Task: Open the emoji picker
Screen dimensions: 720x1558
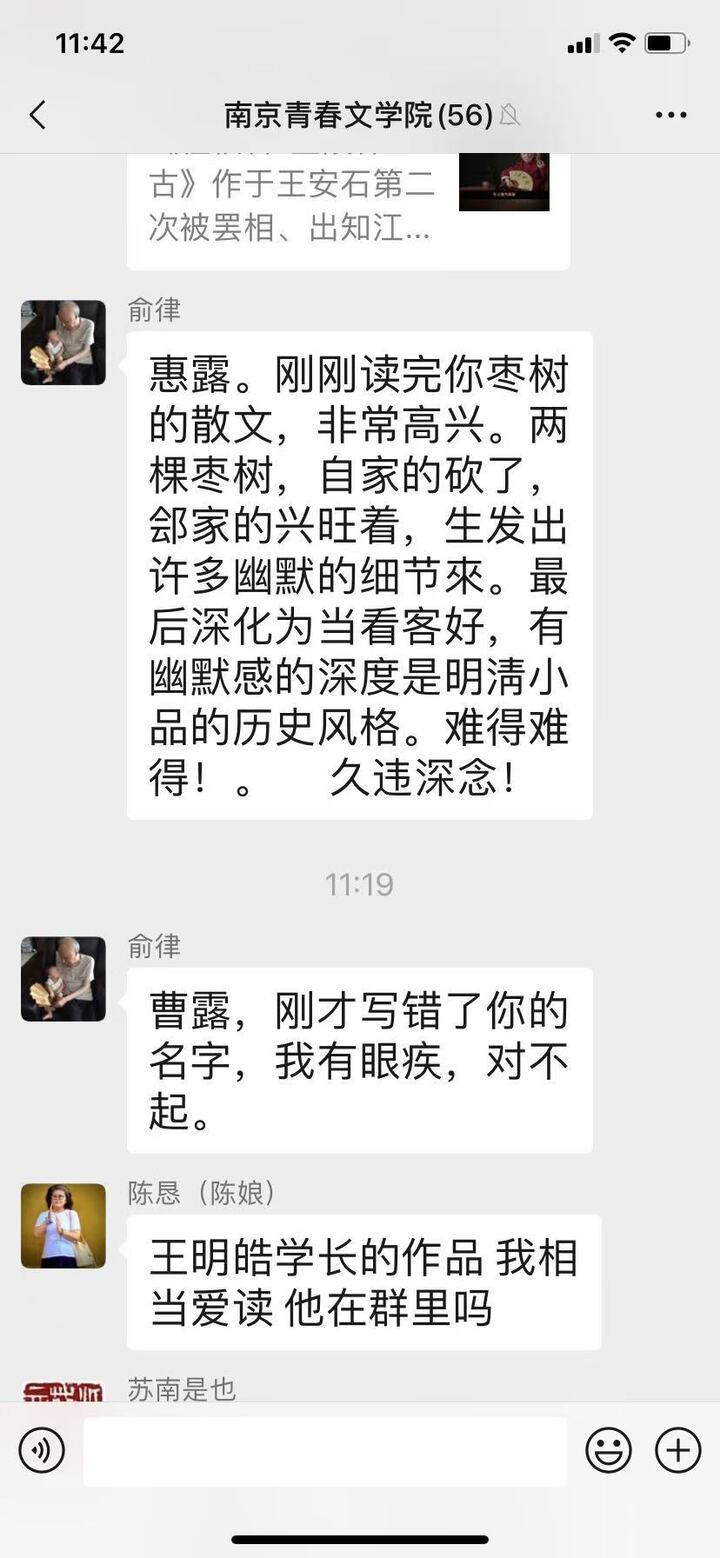Action: coord(608,1450)
